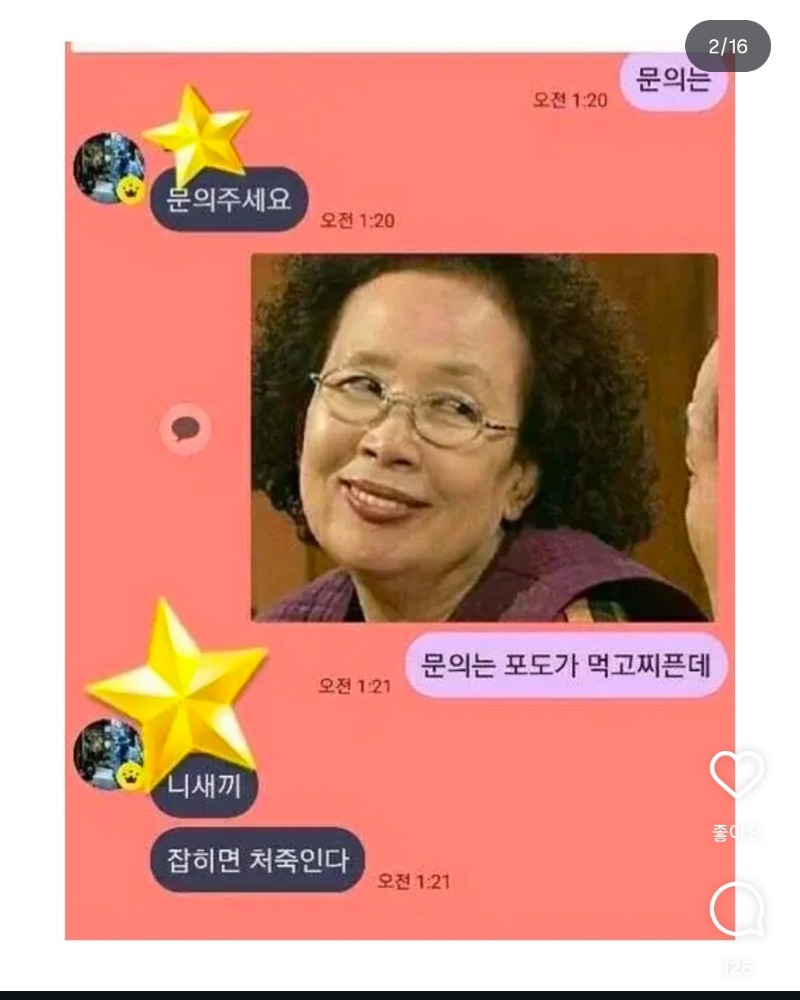This screenshot has height=1000, width=800.
Task: Open the comments speech bubble
Action: pyautogui.click(x=737, y=910)
